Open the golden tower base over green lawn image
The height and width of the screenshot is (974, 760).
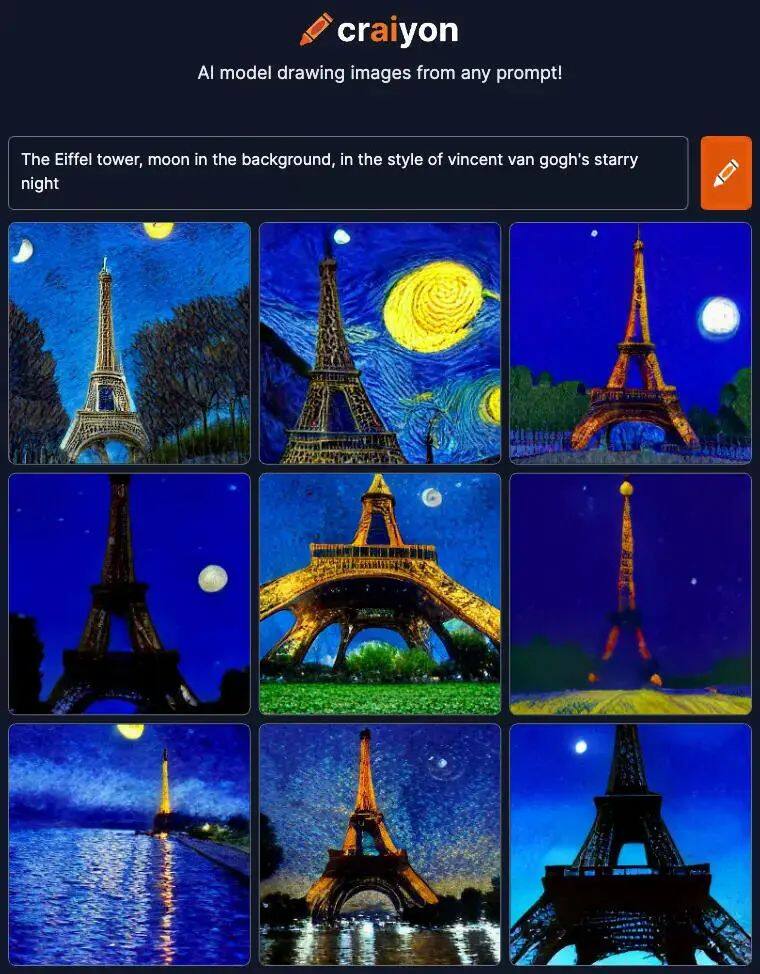(380, 593)
